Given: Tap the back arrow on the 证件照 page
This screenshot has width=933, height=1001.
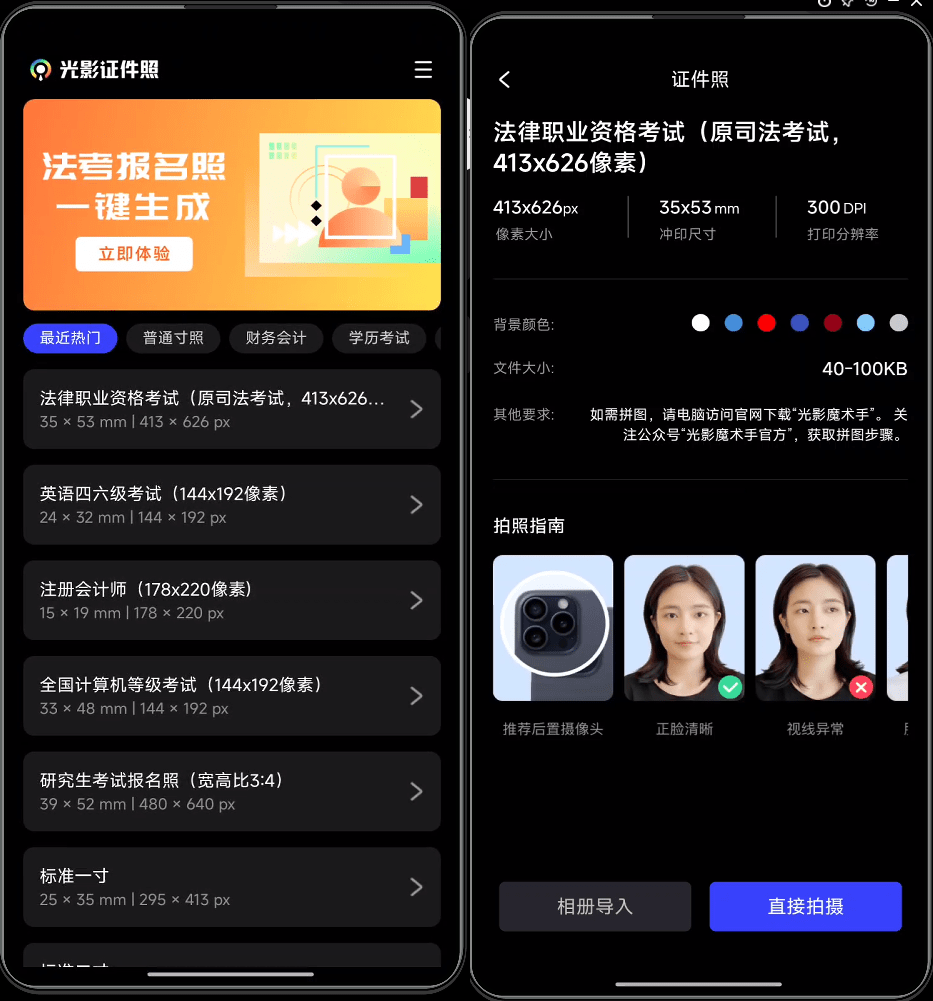Looking at the screenshot, I should (504, 79).
